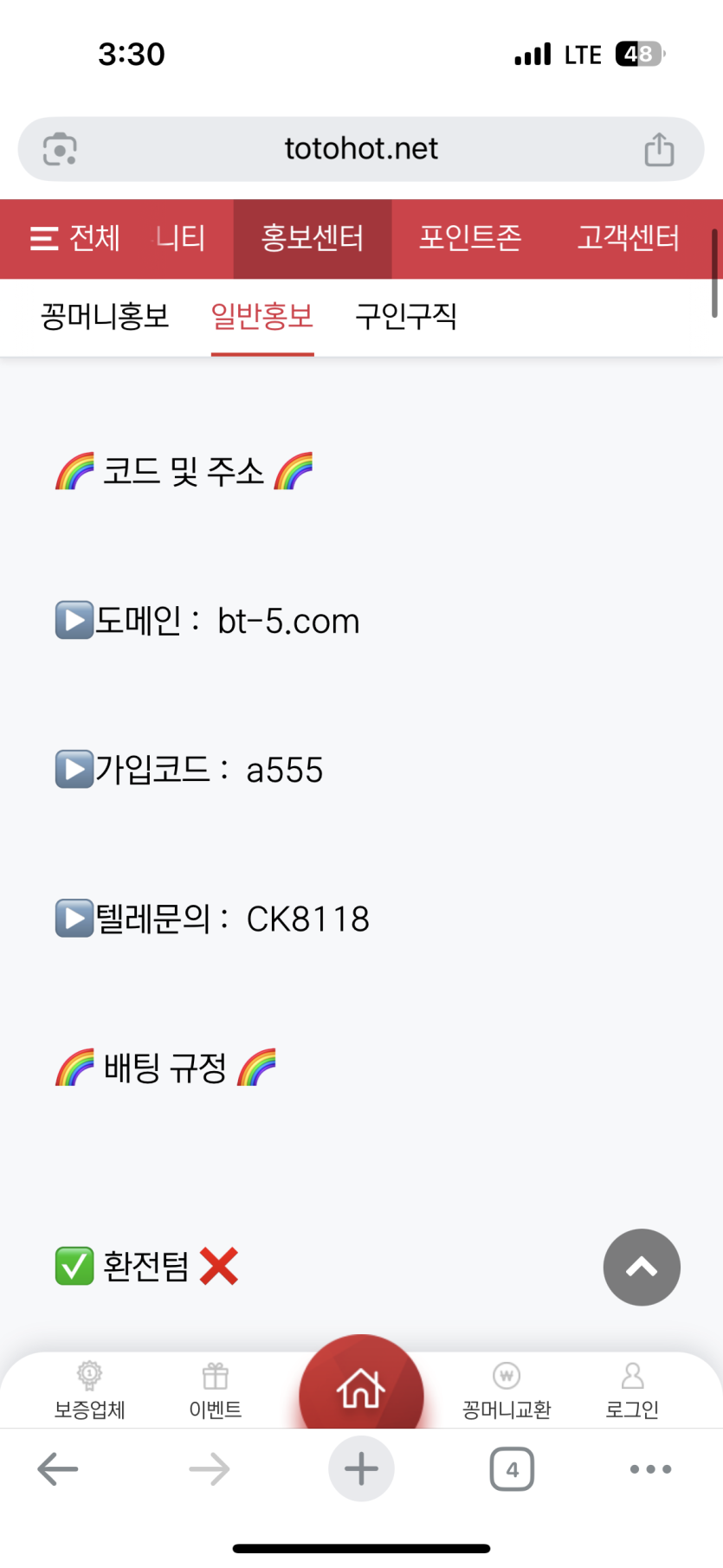The image size is (723, 1568).
Task: Tap the totohot.net address bar
Action: coord(361,149)
